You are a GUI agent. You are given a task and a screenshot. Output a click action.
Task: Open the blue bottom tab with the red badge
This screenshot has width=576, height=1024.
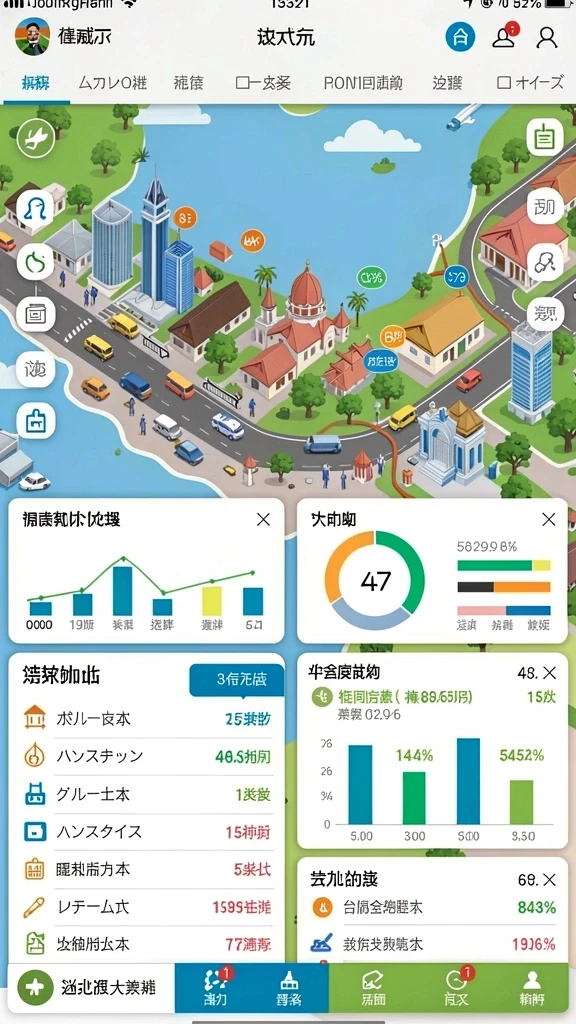pos(215,987)
